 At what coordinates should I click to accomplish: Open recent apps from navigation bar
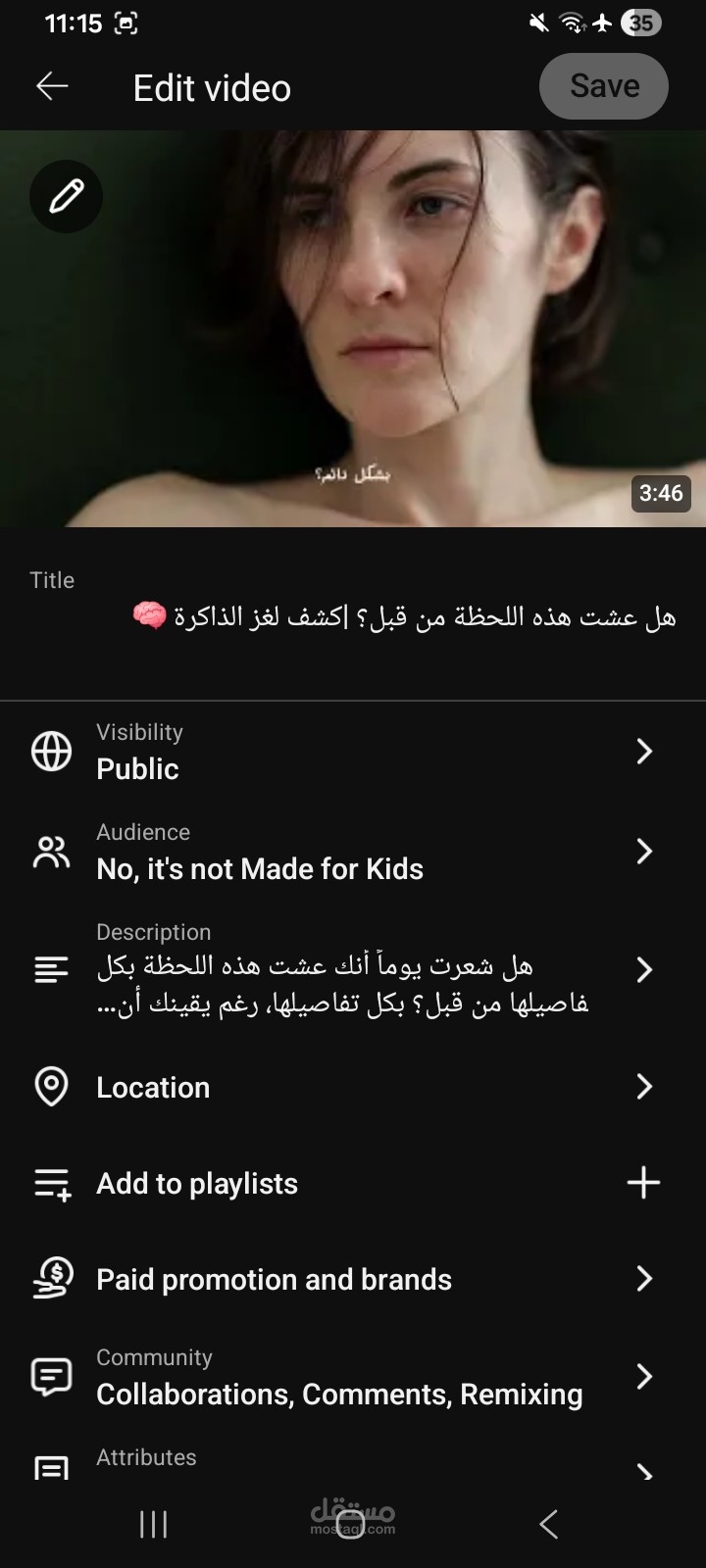[x=154, y=1524]
